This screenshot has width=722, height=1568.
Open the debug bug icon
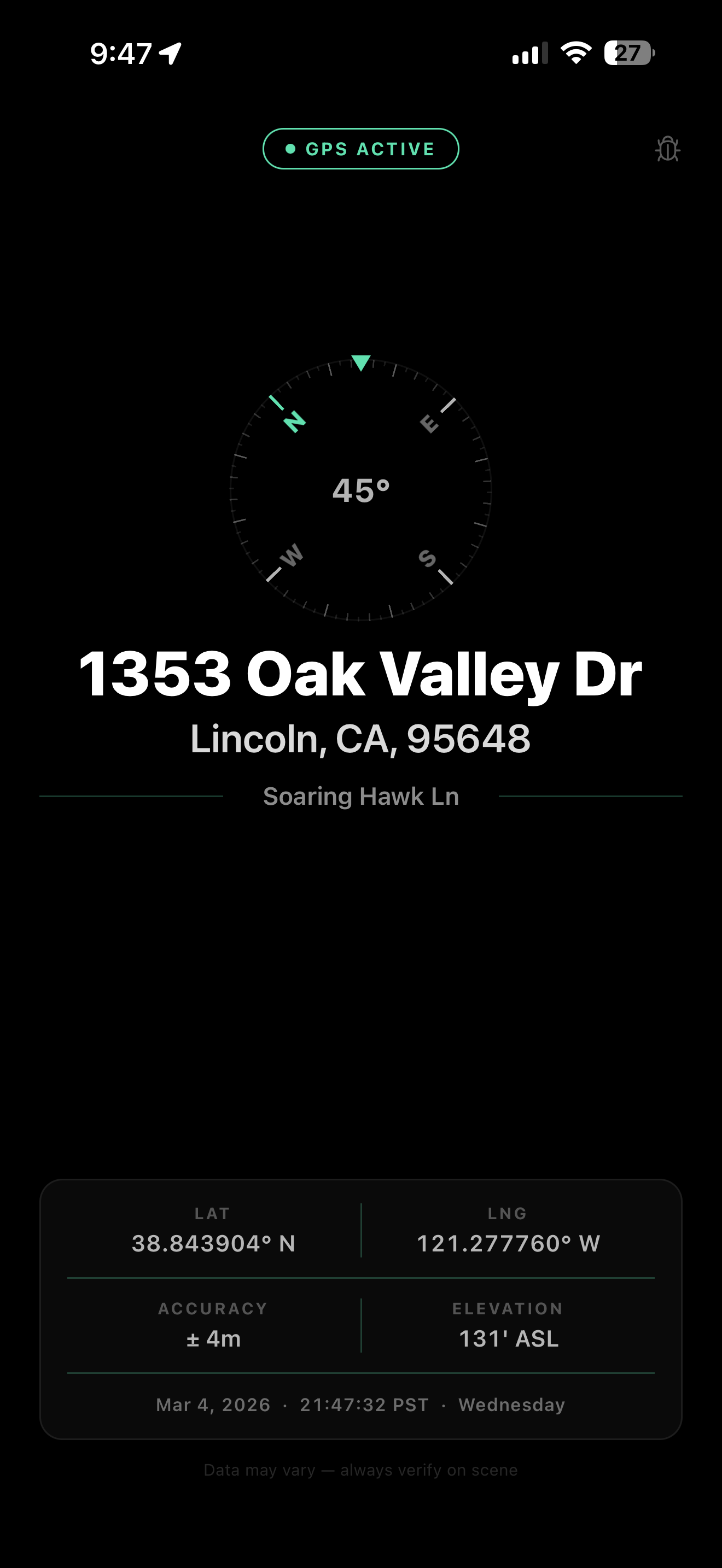tap(667, 149)
